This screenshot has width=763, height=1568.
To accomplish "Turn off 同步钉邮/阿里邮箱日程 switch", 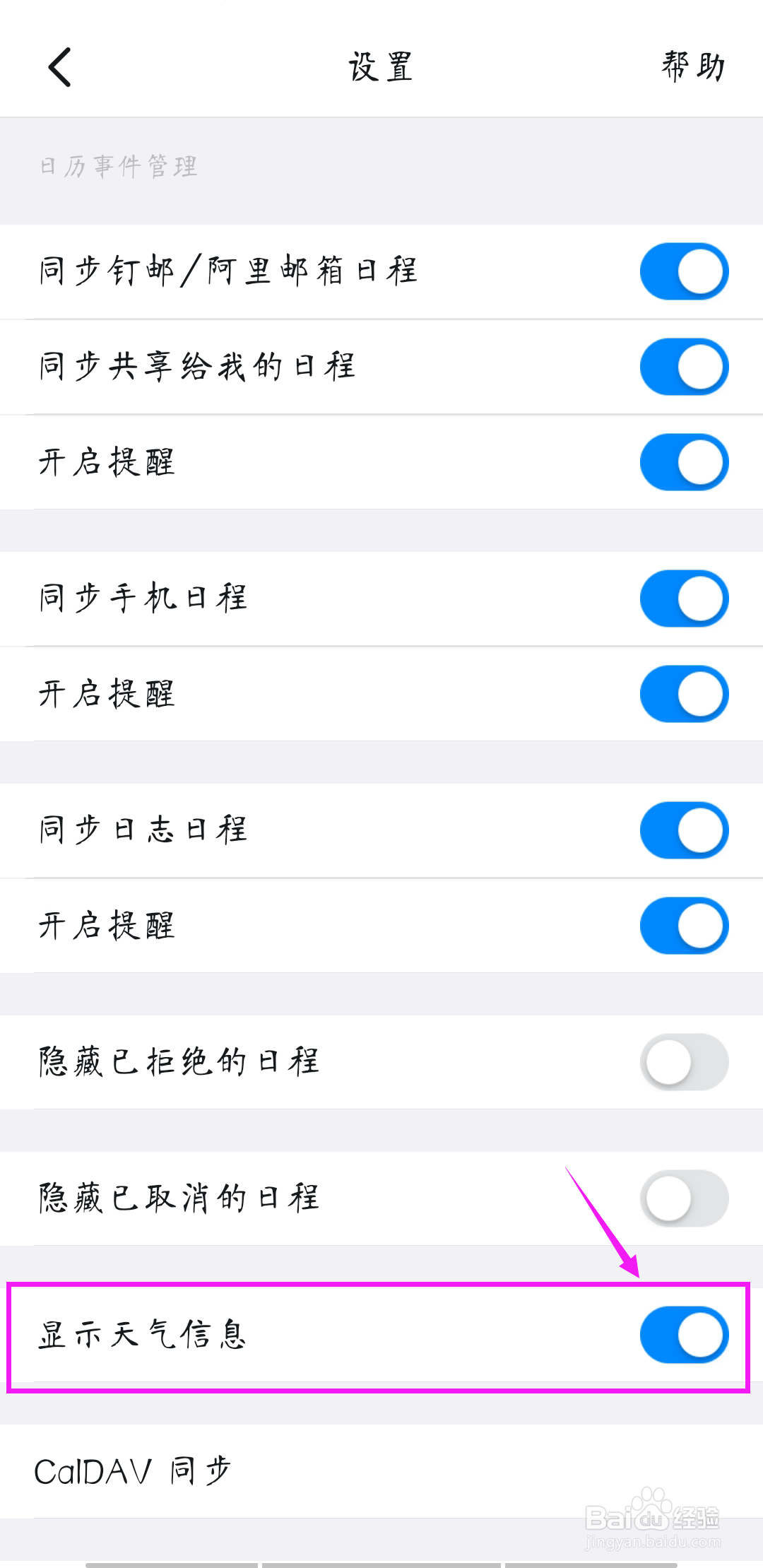I will (684, 271).
